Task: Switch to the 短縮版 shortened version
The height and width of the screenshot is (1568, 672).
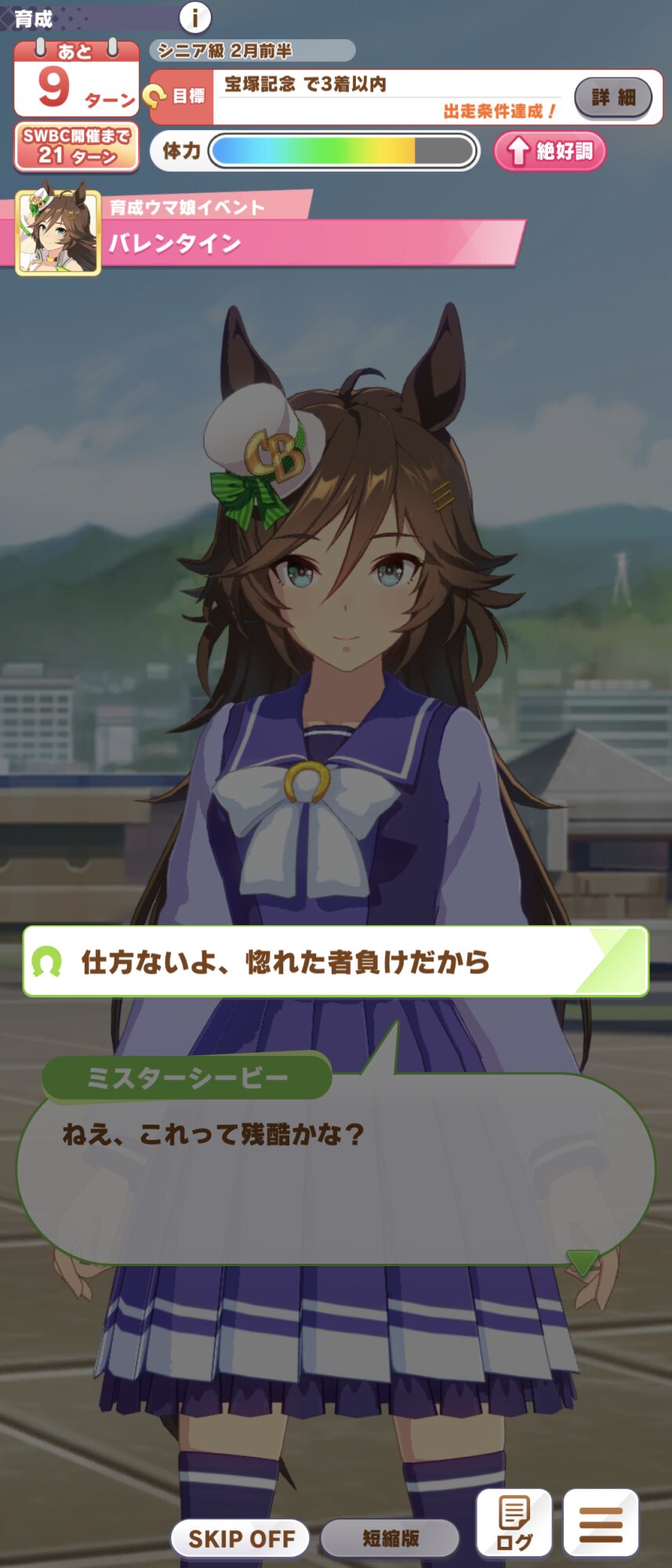Action: click(x=390, y=1537)
